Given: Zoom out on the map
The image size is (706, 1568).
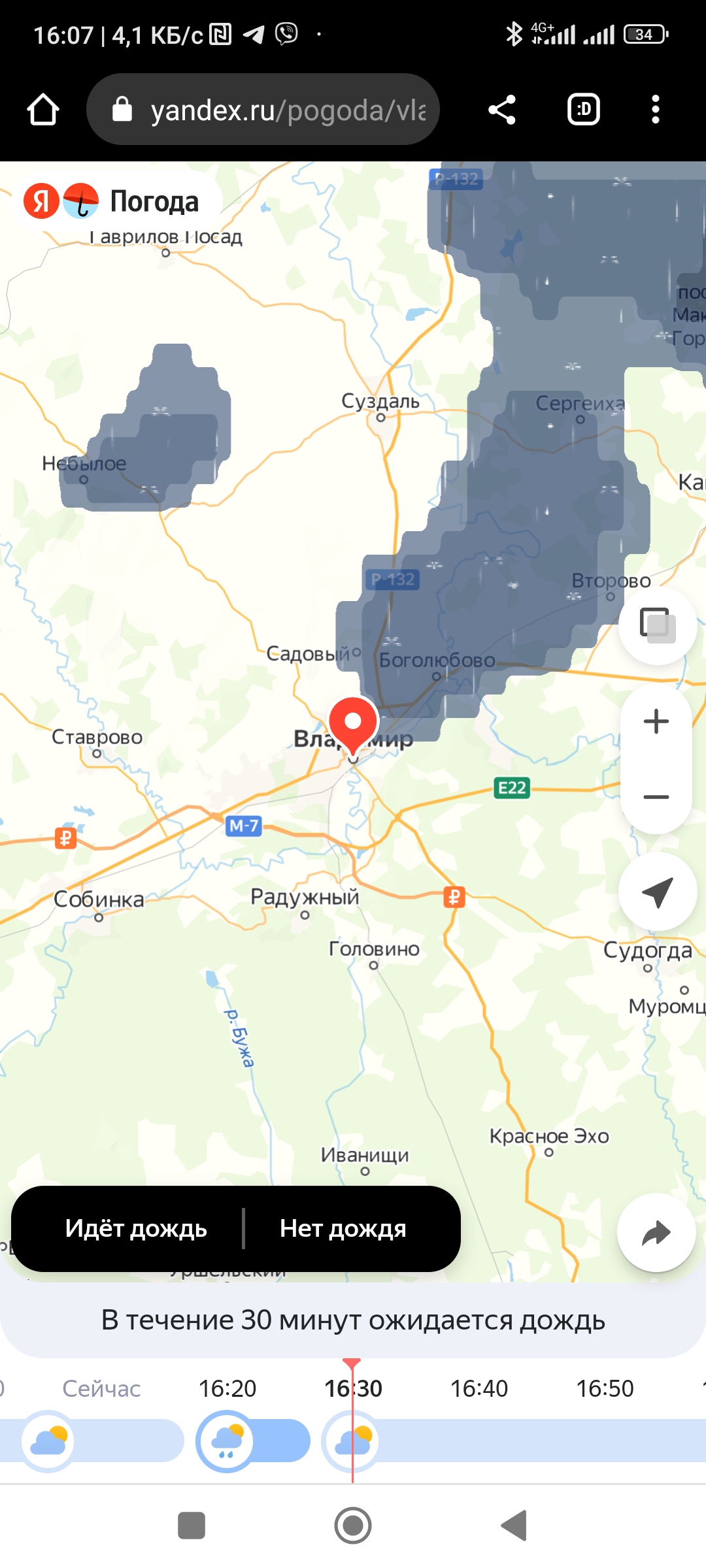Looking at the screenshot, I should (x=656, y=797).
